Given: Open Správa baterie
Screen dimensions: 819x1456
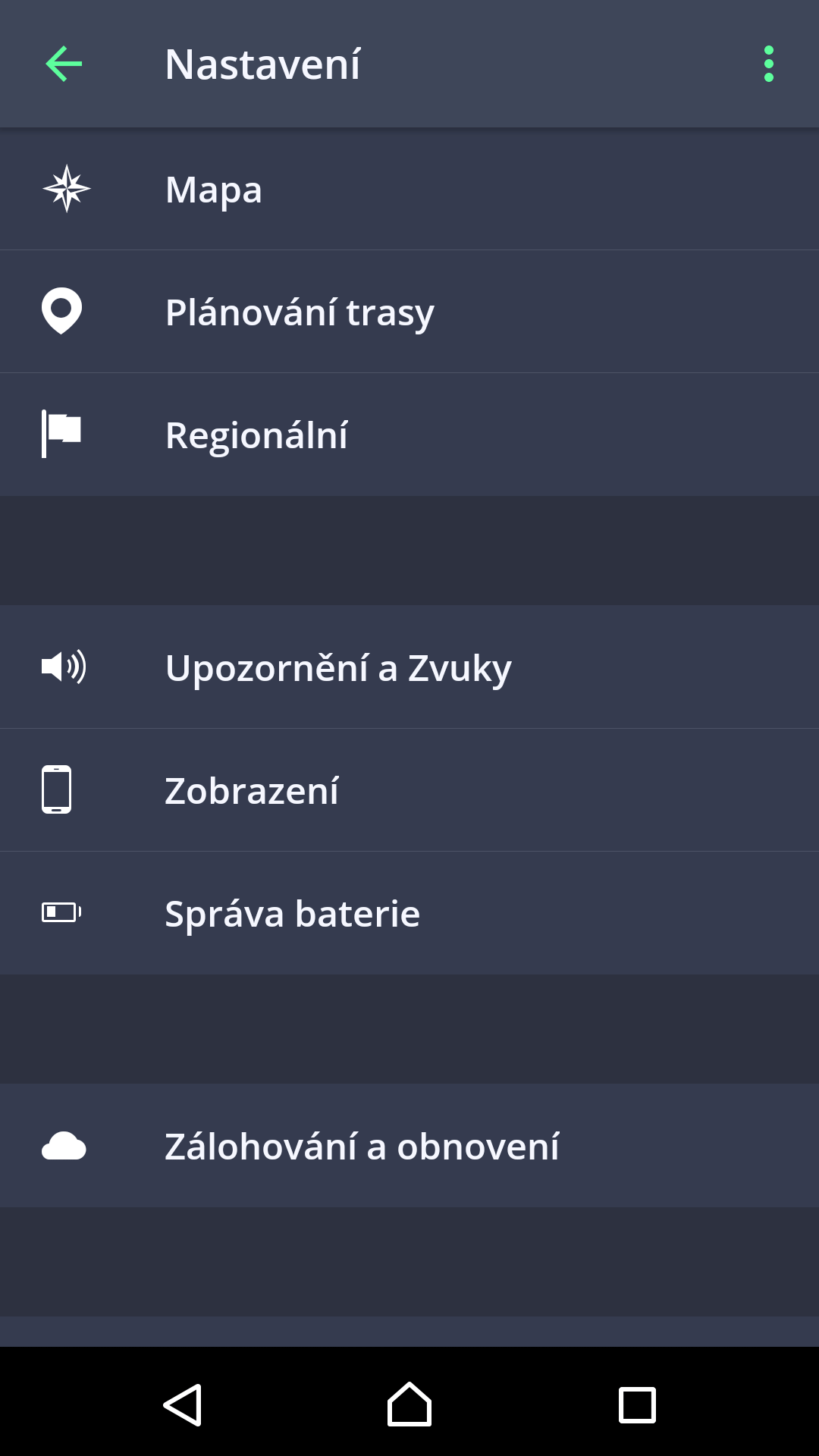Looking at the screenshot, I should coord(409,913).
